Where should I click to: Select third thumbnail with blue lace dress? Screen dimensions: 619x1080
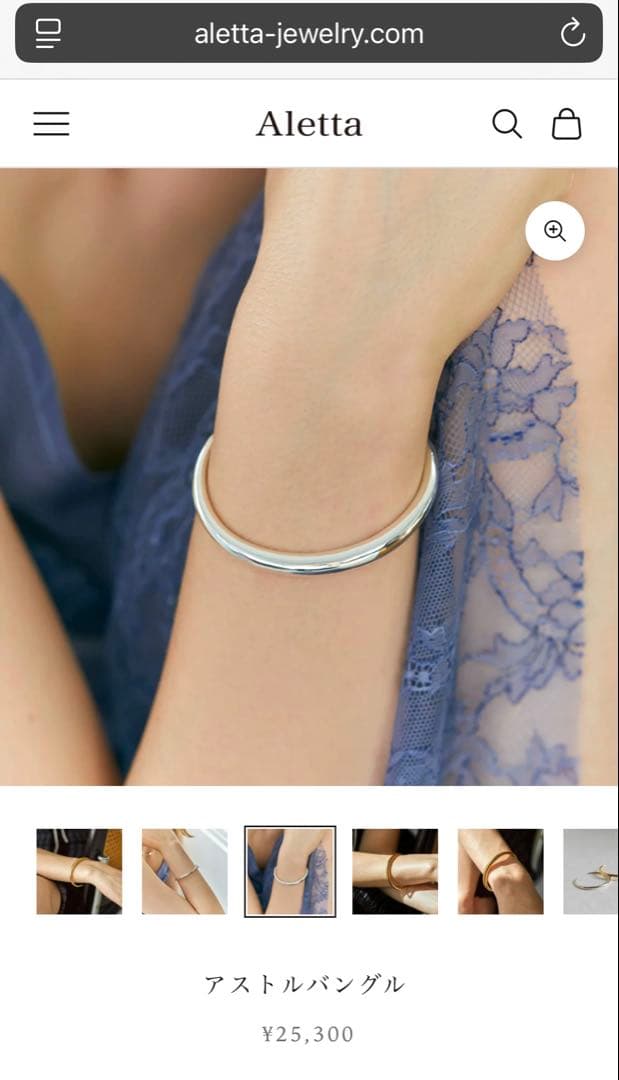point(290,871)
